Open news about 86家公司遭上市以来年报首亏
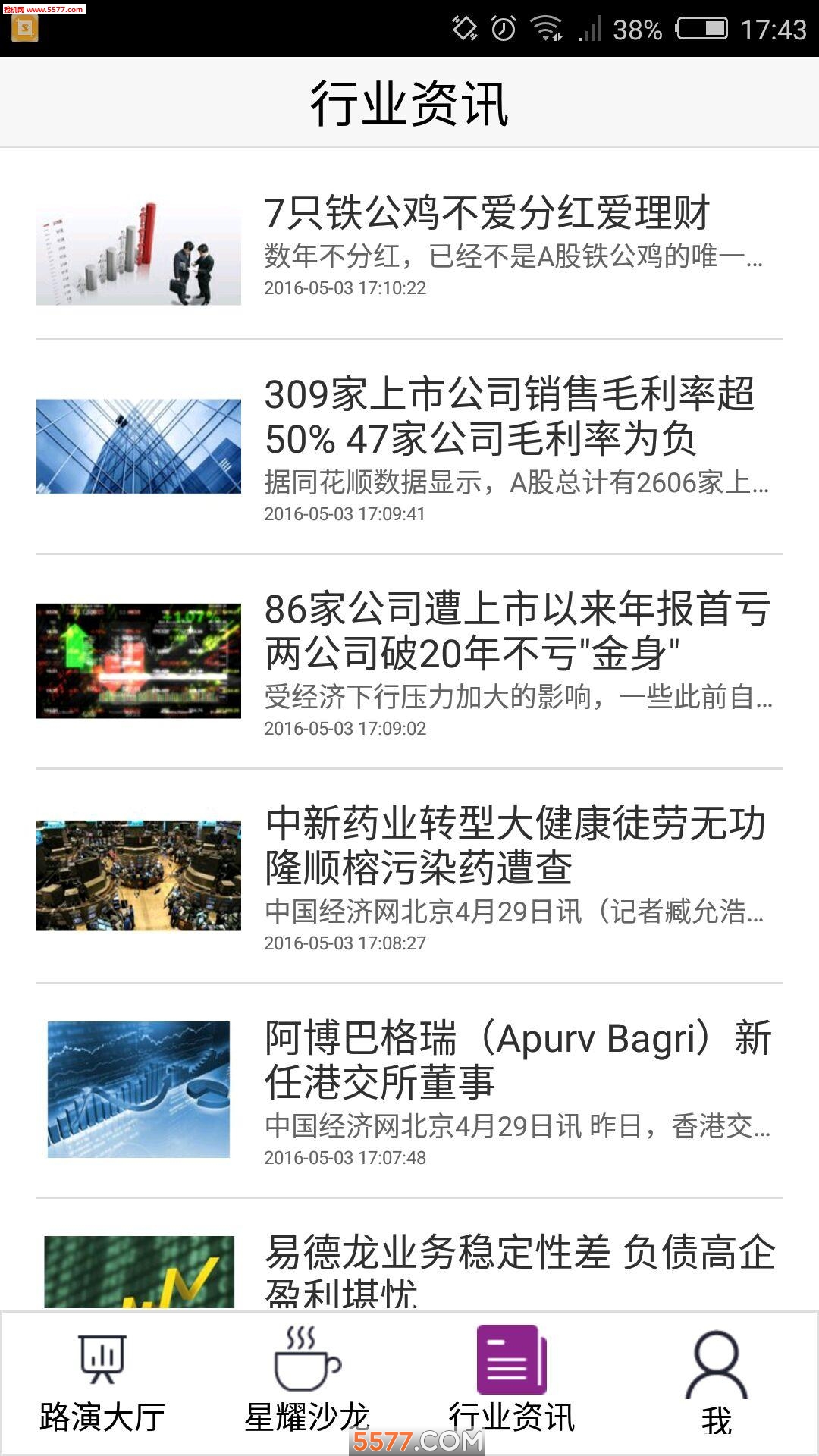Image resolution: width=819 pixels, height=1456 pixels. pos(516,631)
